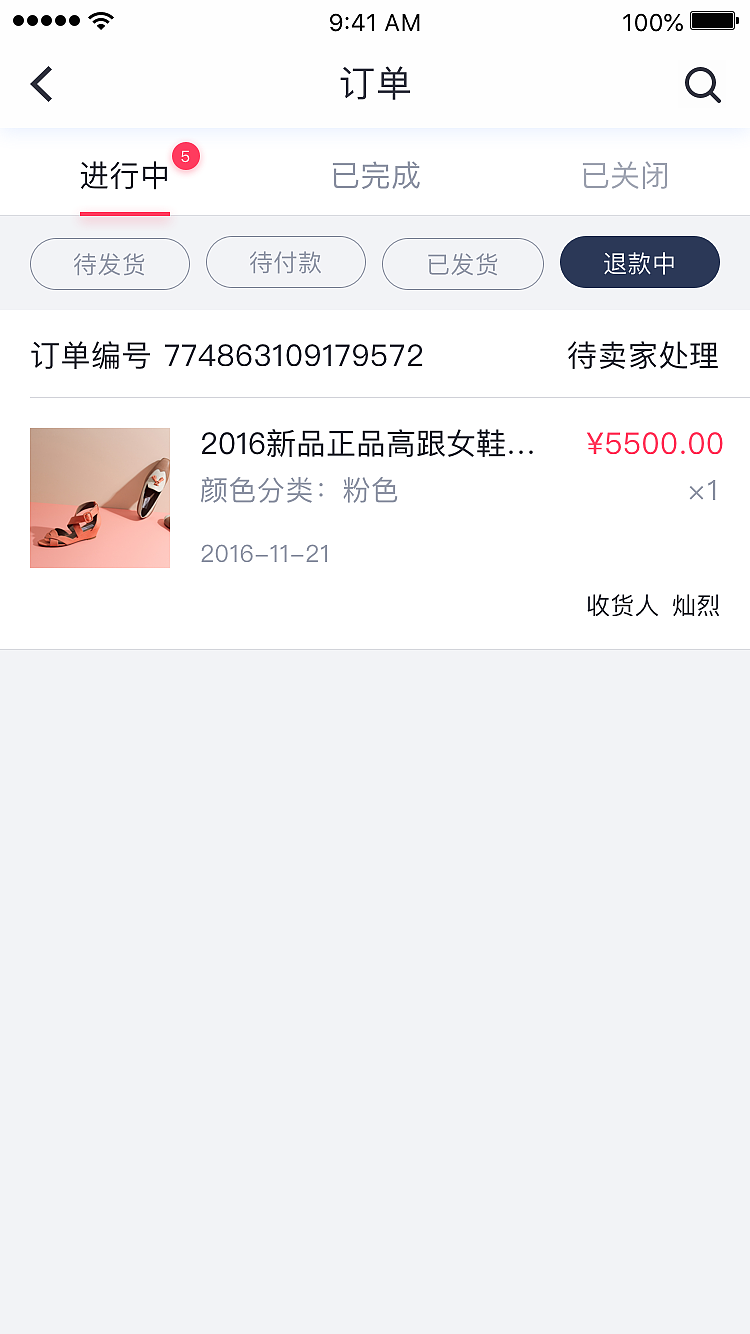Viewport: 750px width, 1334px height.
Task: Click the 收货人 灿烈 recipient text
Action: tap(654, 604)
